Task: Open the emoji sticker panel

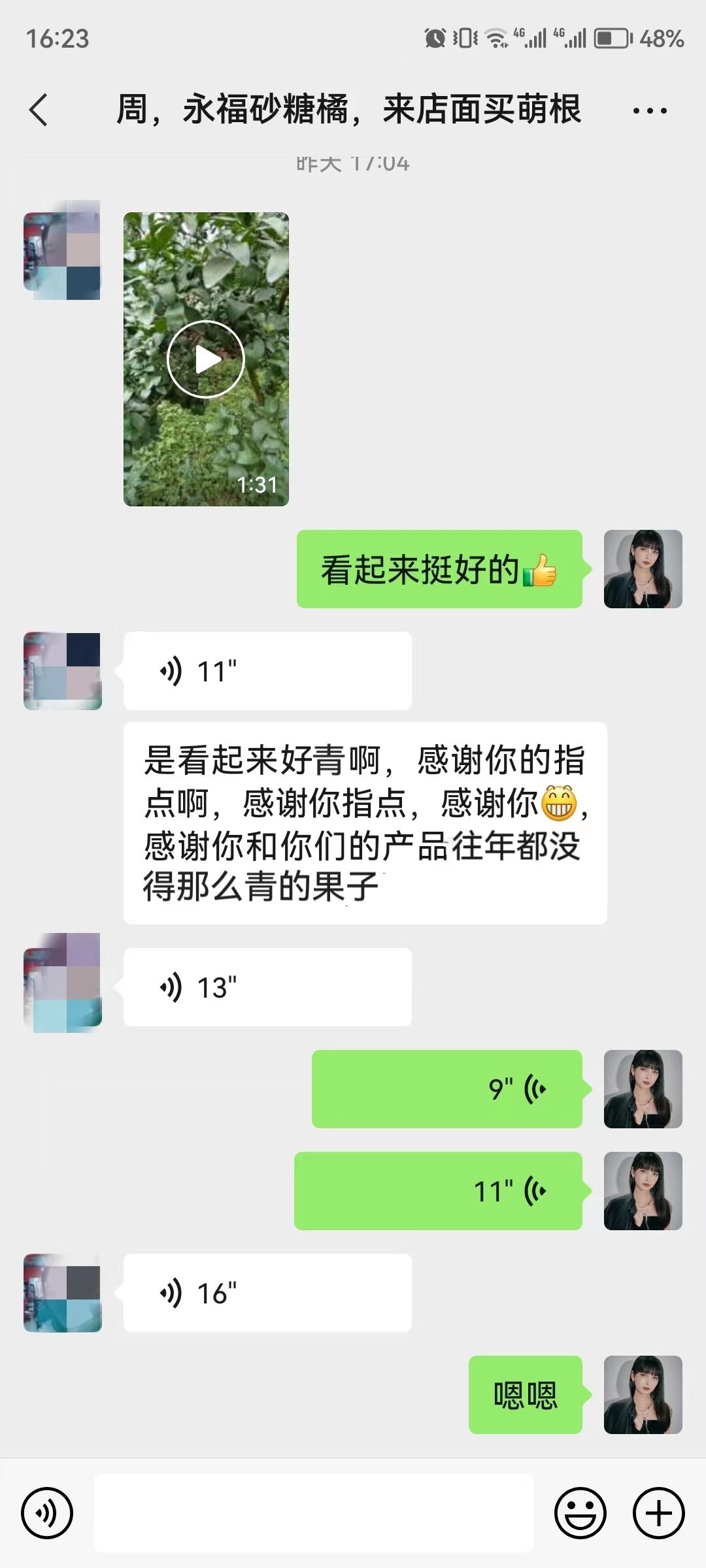Action: click(580, 1512)
